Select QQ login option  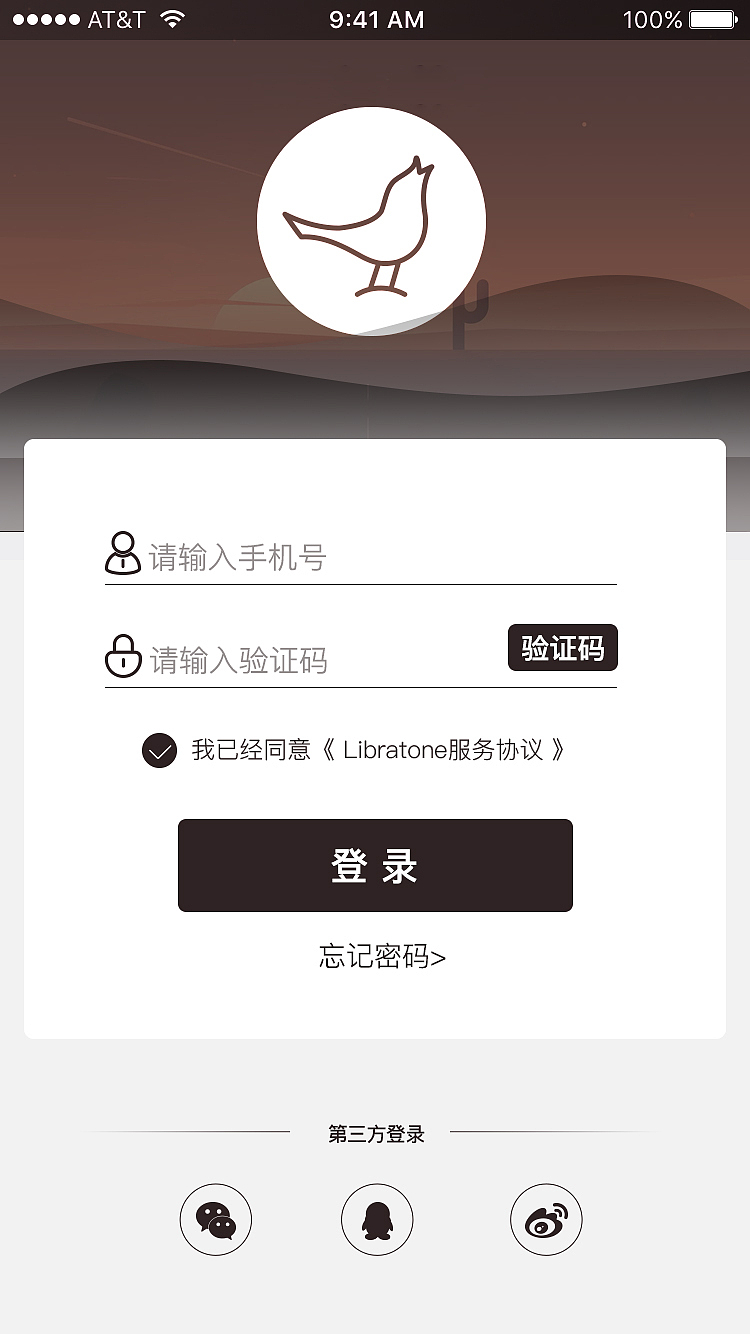pyautogui.click(x=376, y=1219)
